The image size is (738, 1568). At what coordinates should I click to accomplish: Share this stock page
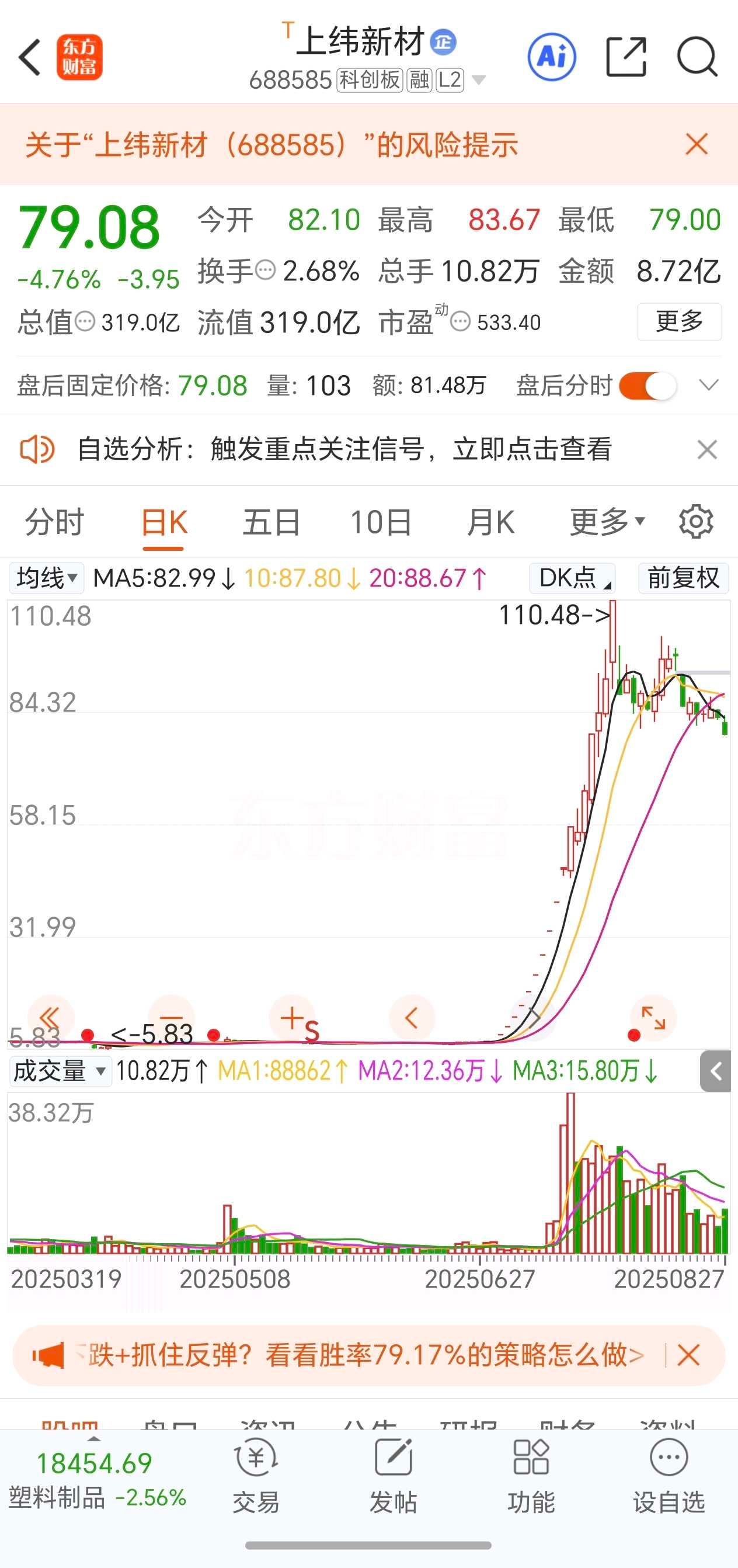pyautogui.click(x=626, y=58)
